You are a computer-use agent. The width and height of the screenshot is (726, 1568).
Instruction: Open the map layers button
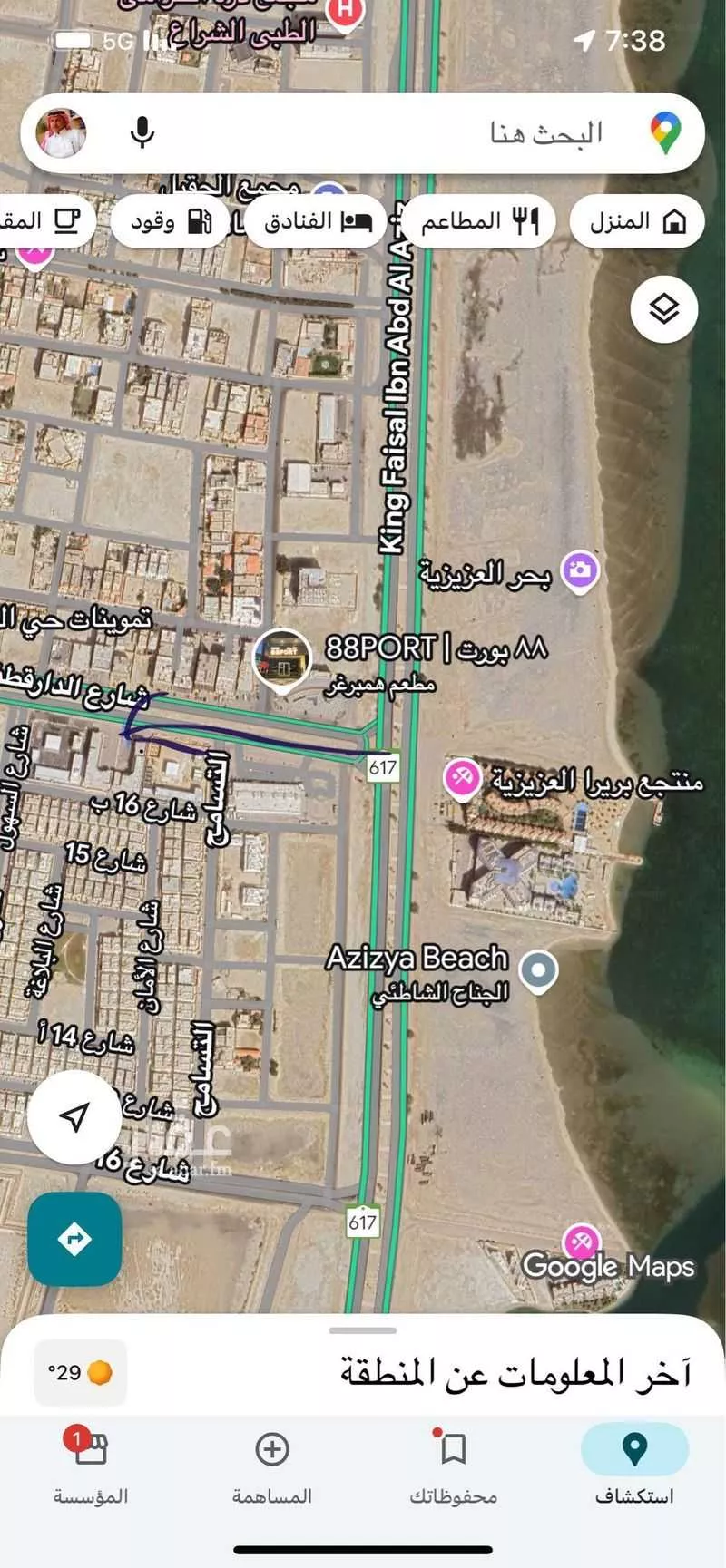pyautogui.click(x=664, y=309)
